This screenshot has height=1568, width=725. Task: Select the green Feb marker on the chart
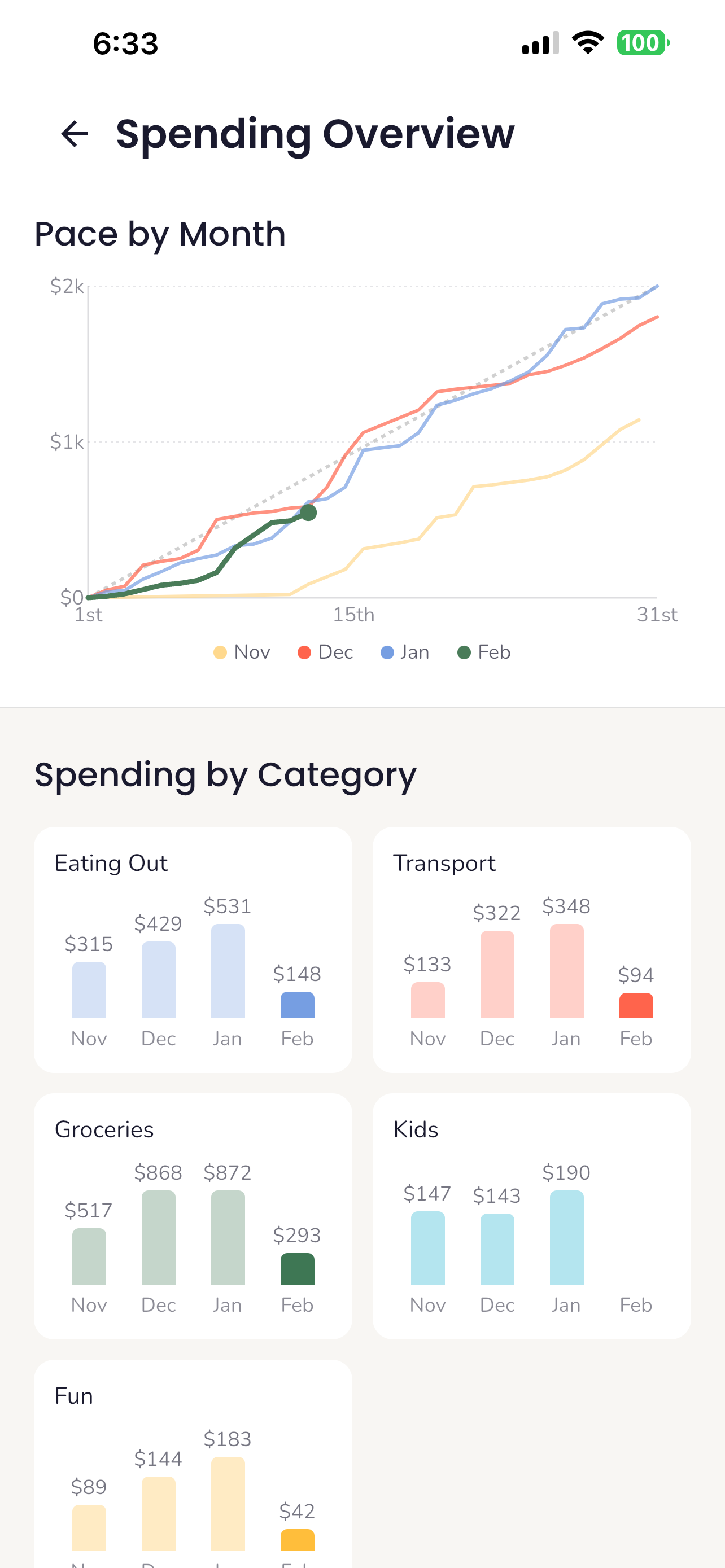(309, 513)
